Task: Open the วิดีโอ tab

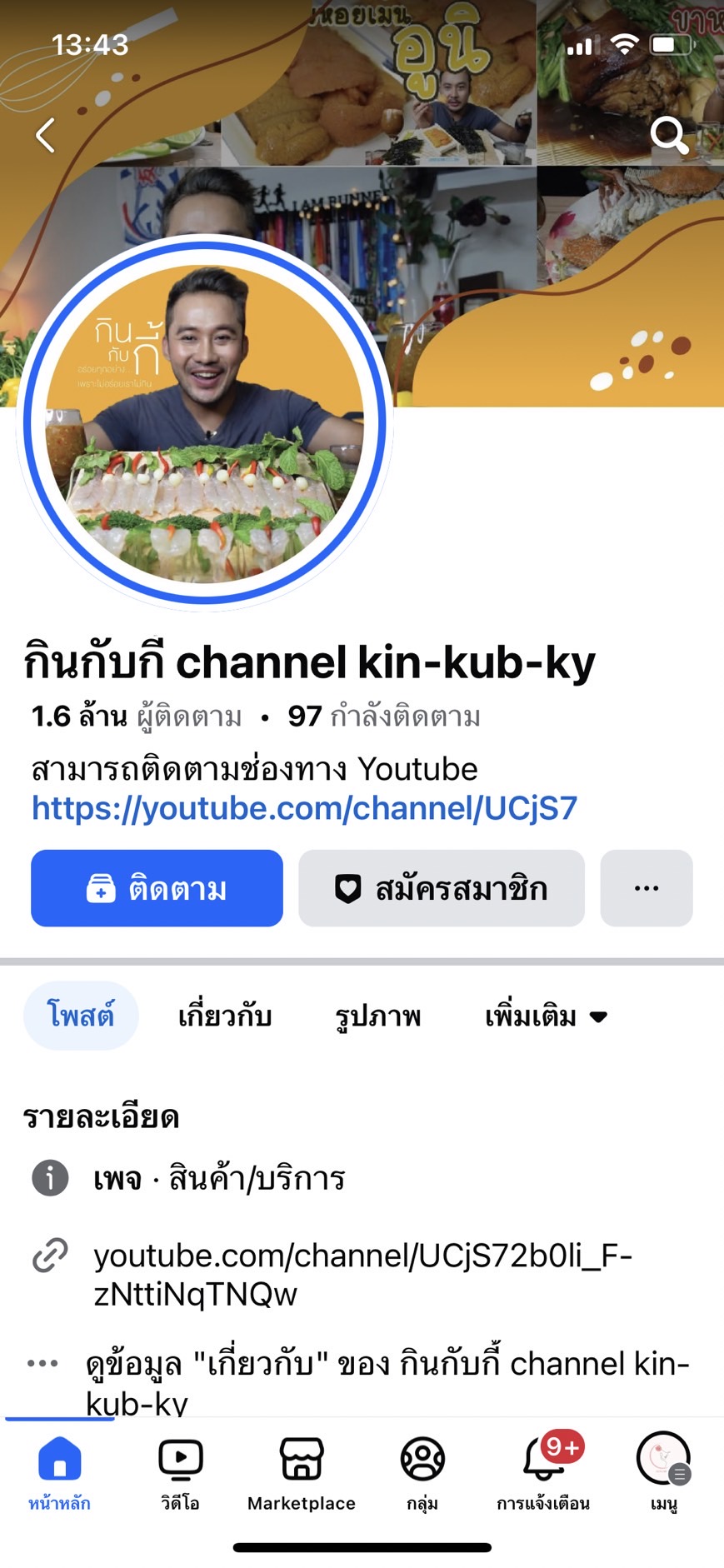Action: coord(181,1473)
